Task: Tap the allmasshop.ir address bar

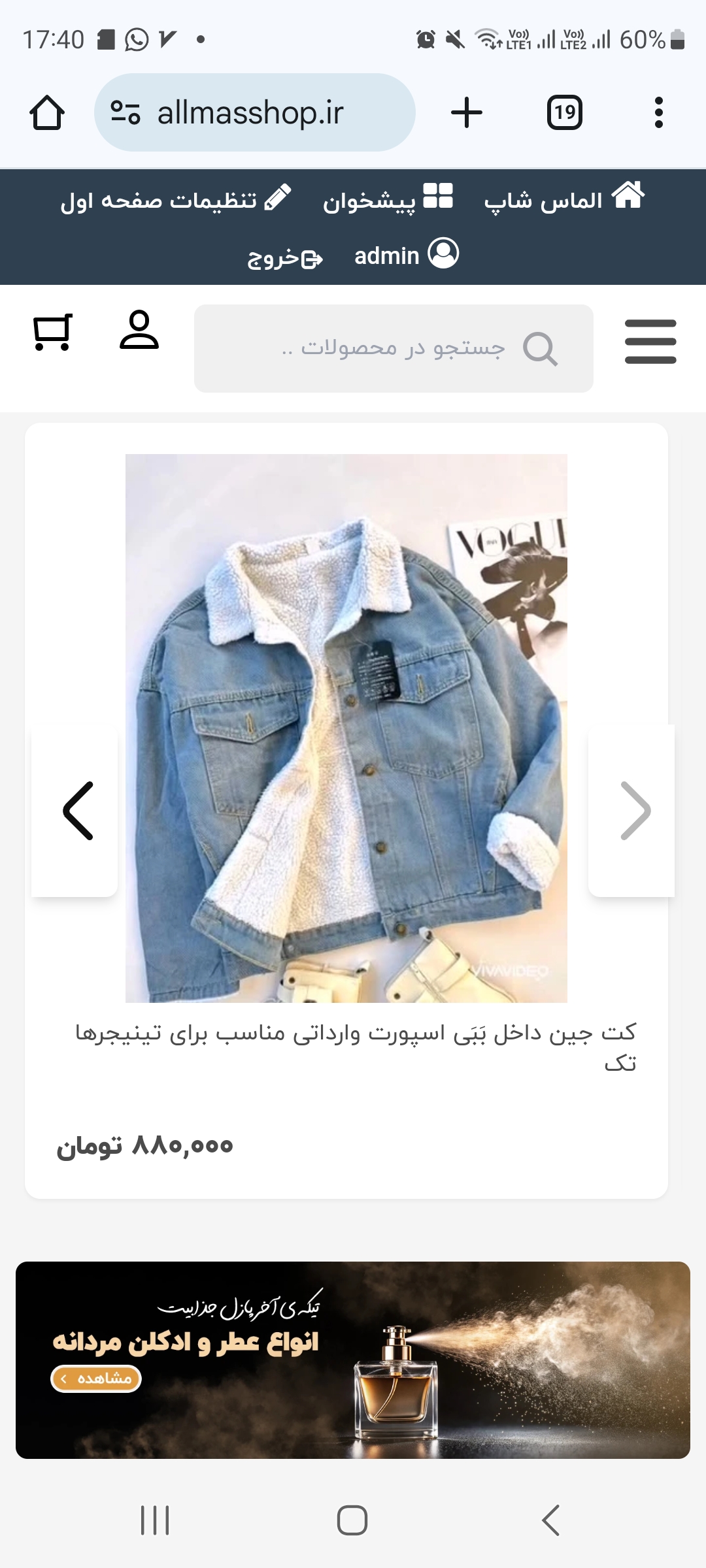Action: (x=255, y=113)
